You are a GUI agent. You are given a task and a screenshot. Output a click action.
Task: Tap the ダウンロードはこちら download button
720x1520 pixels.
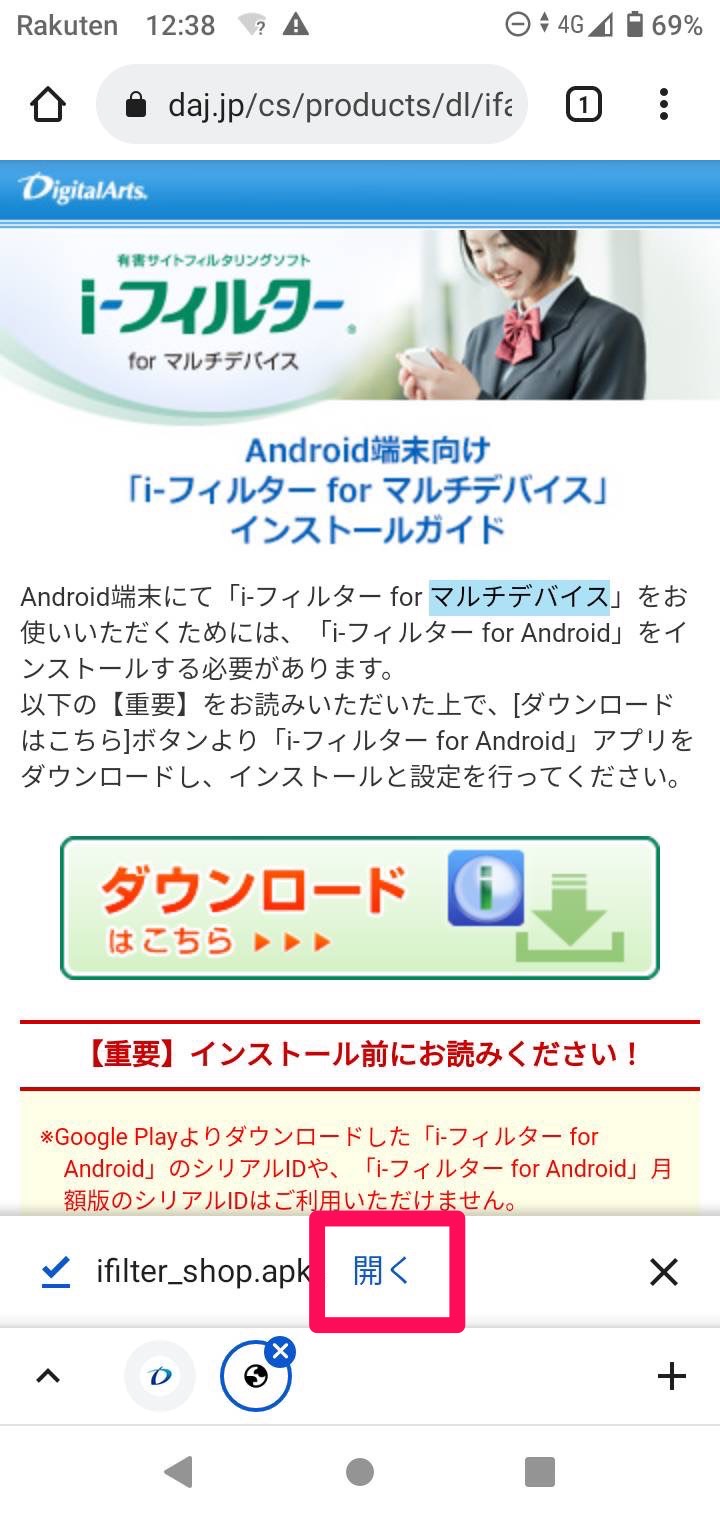click(360, 908)
